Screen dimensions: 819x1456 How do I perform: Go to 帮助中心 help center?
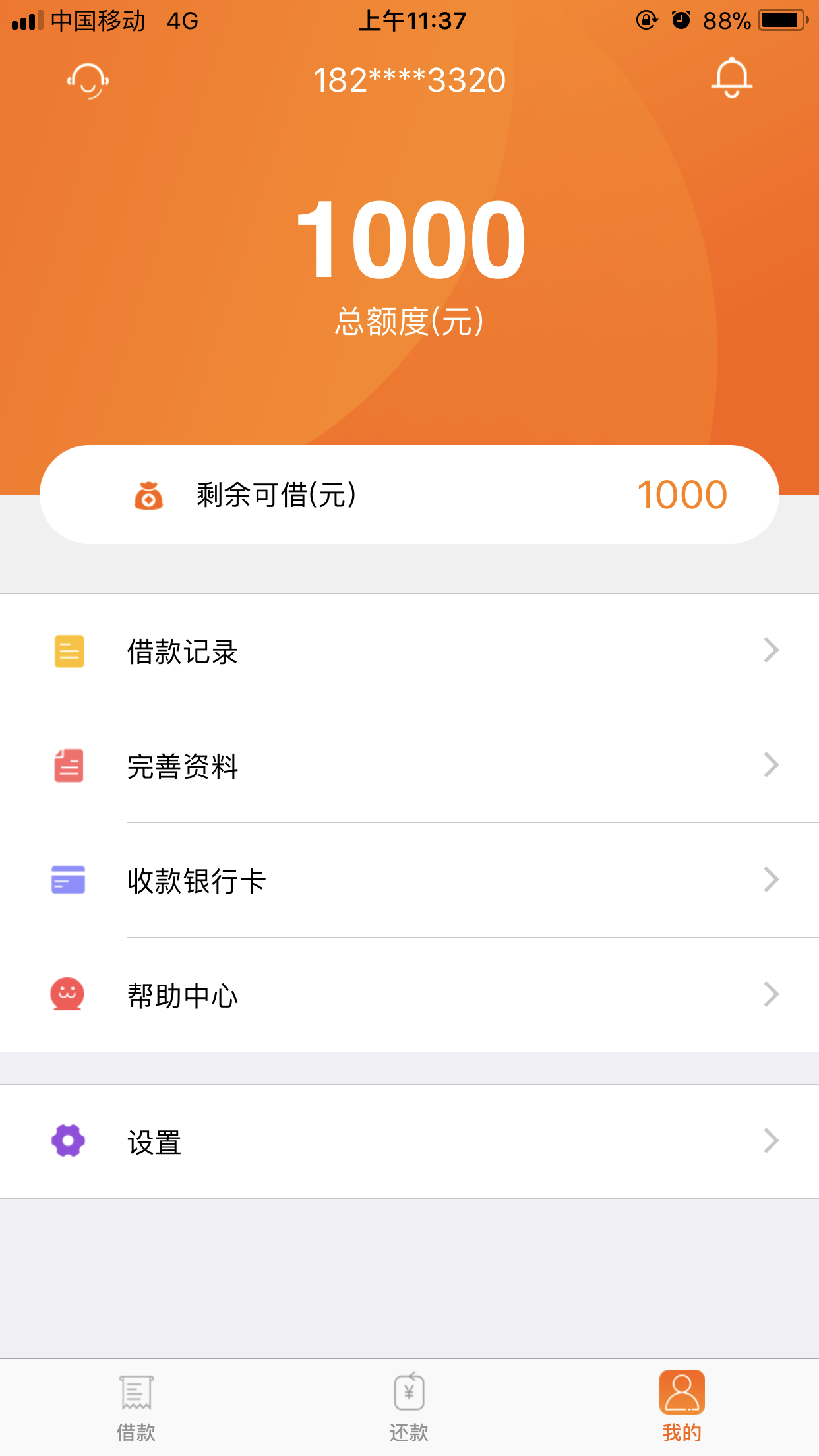(x=409, y=994)
